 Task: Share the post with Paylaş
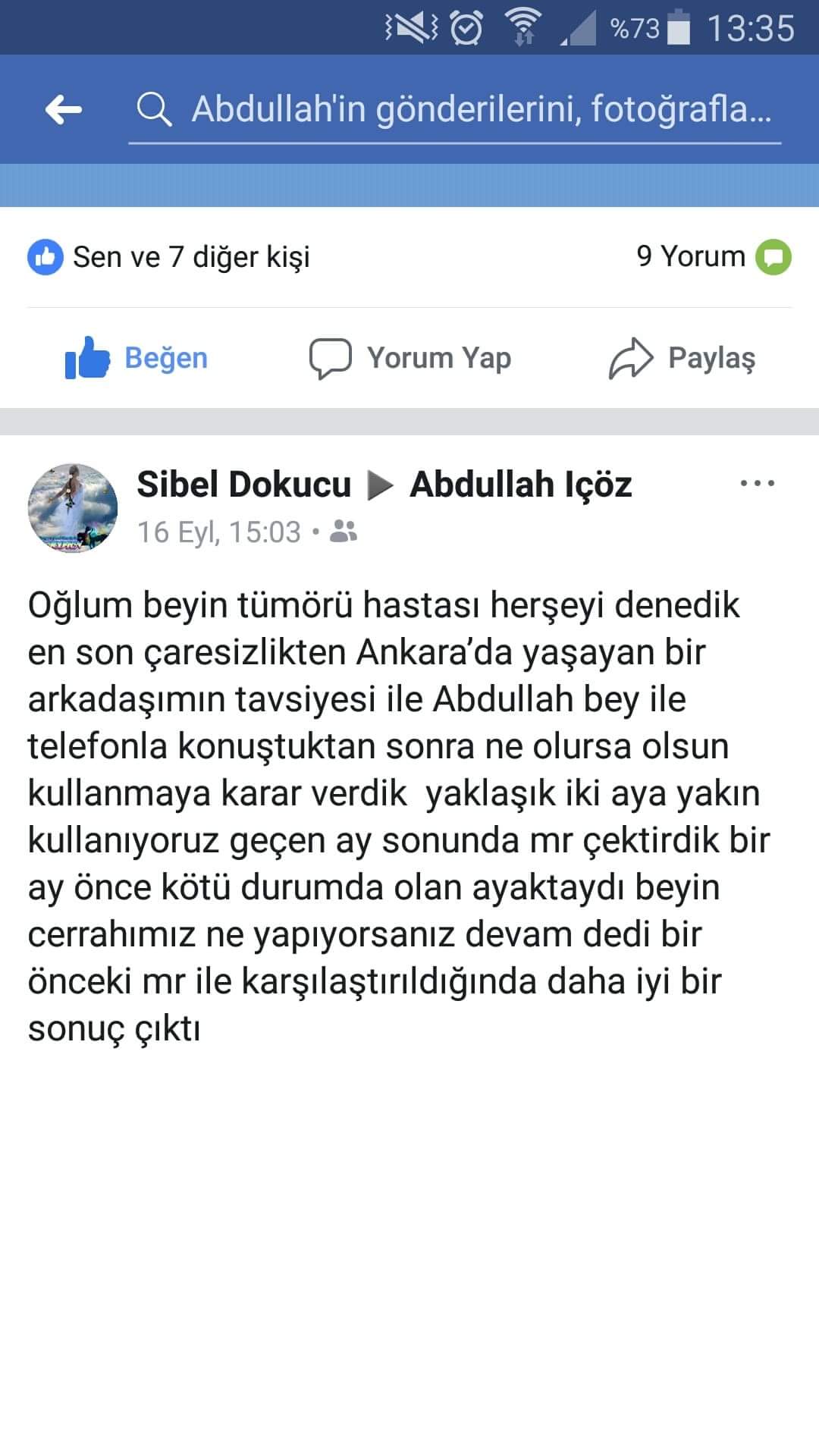tap(682, 358)
